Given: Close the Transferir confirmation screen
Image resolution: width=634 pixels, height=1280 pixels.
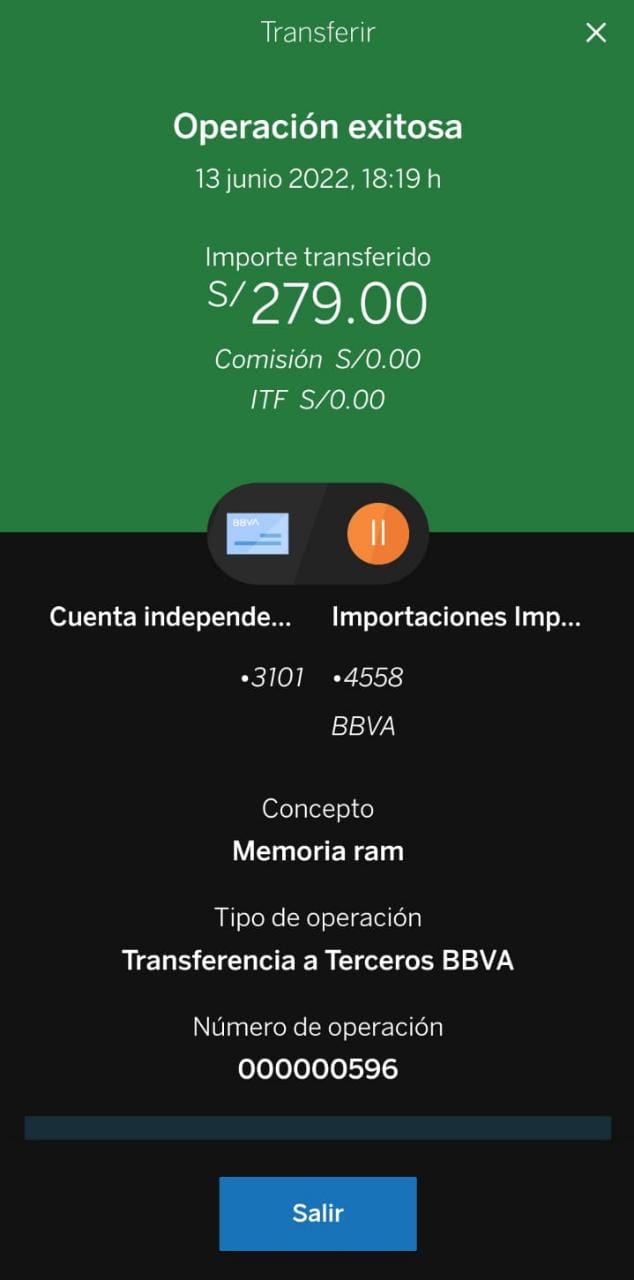Looking at the screenshot, I should pyautogui.click(x=596, y=33).
